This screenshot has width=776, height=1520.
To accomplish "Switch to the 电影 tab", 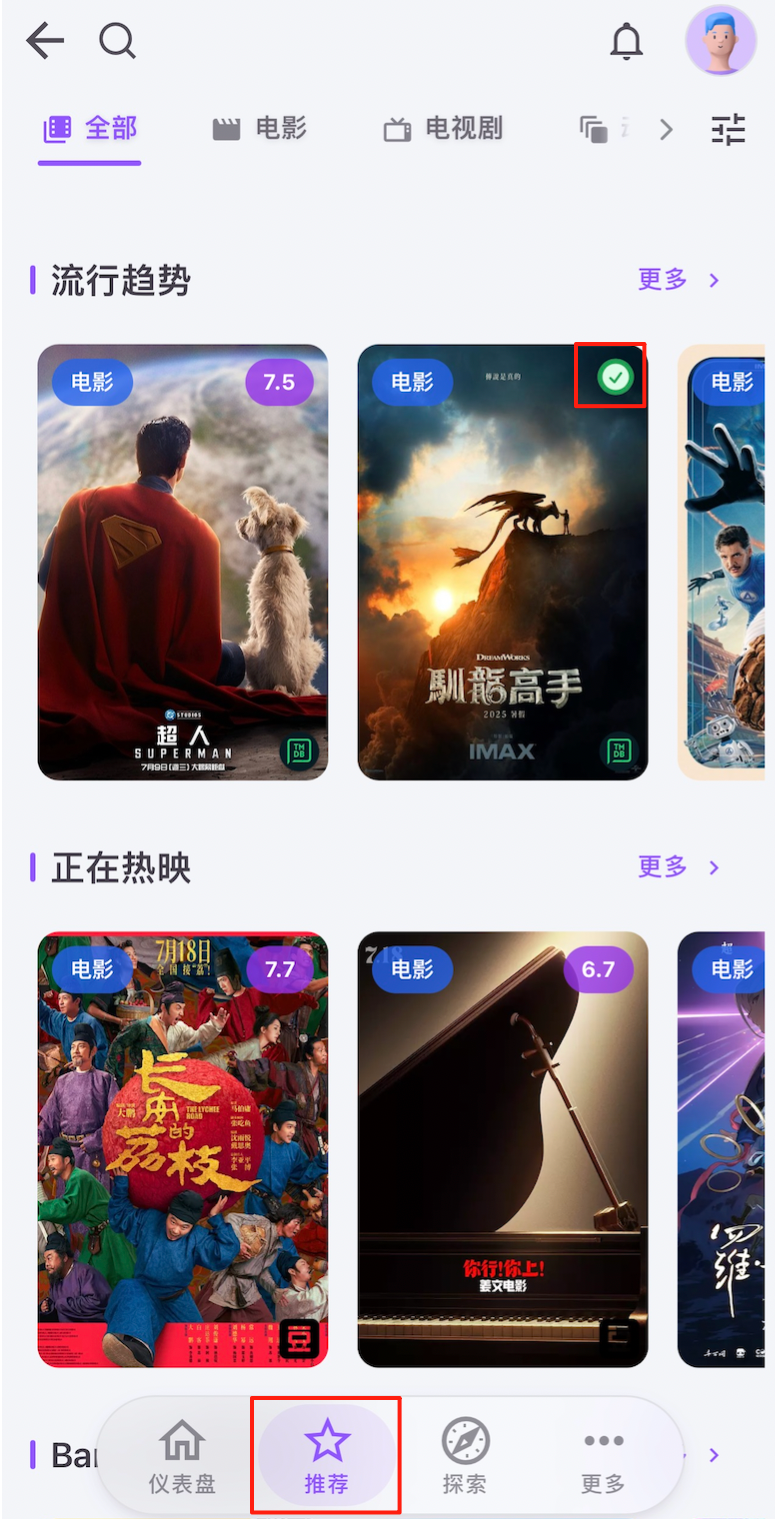I will pos(260,129).
